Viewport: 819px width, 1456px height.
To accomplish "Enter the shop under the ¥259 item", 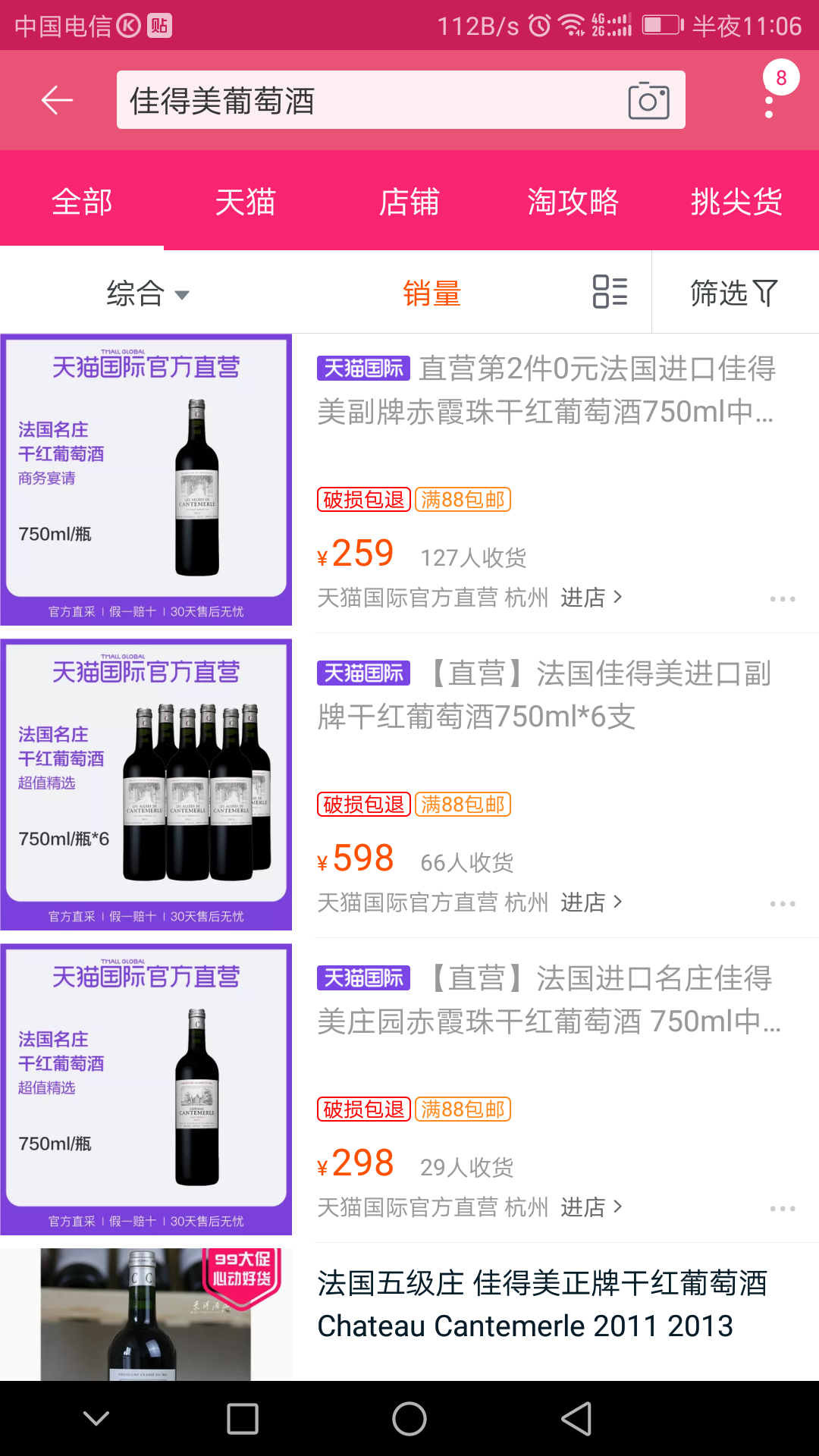I will point(591,598).
